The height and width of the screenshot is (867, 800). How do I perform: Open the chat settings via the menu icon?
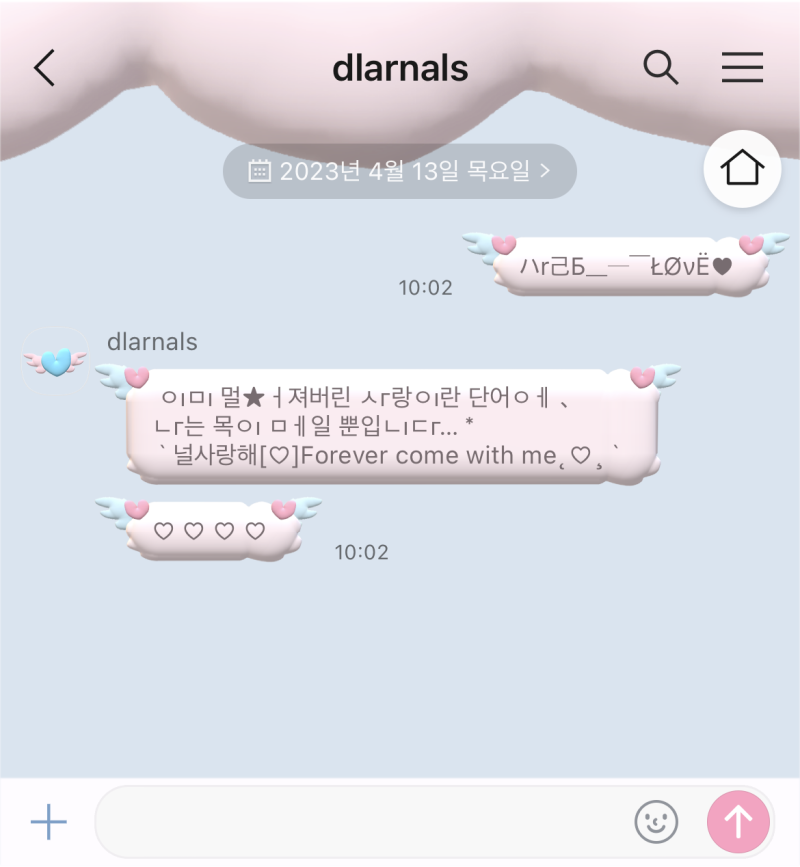click(742, 68)
